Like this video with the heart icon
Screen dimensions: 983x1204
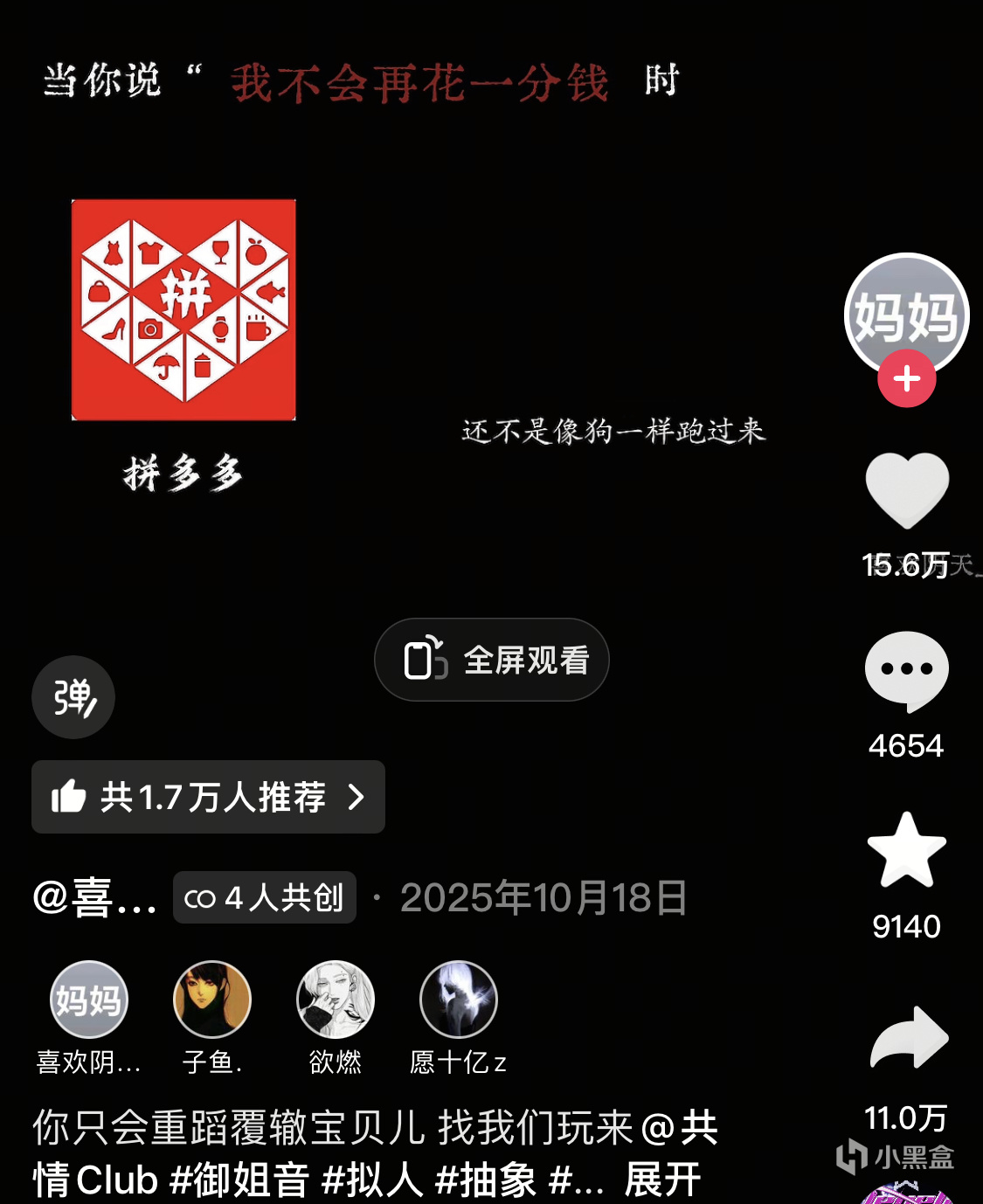906,490
